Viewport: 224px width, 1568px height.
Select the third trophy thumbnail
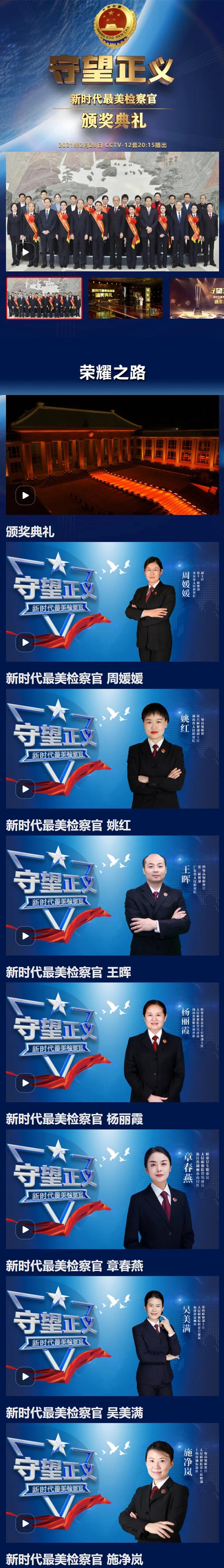(x=197, y=298)
